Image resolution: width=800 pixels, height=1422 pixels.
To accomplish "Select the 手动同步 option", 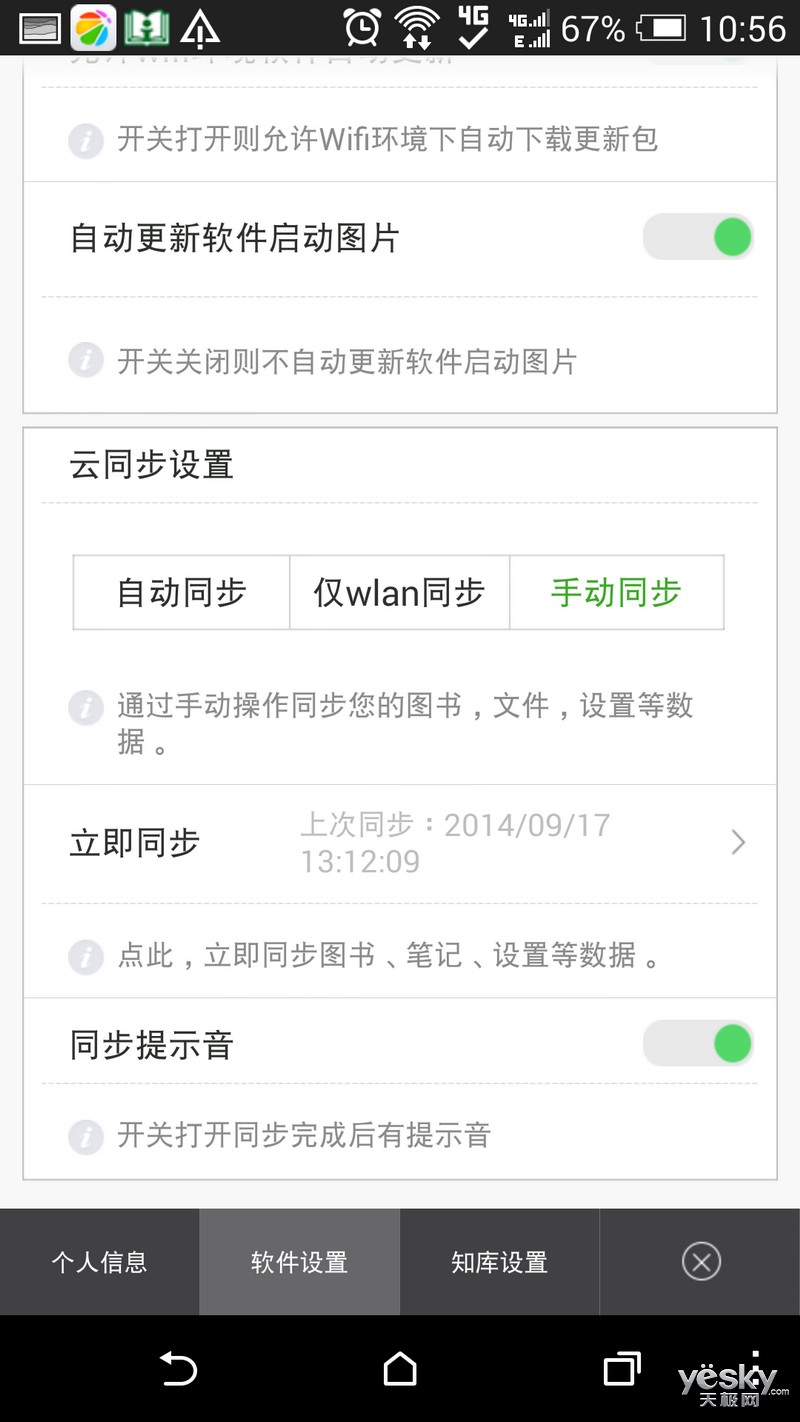I will coord(616,592).
